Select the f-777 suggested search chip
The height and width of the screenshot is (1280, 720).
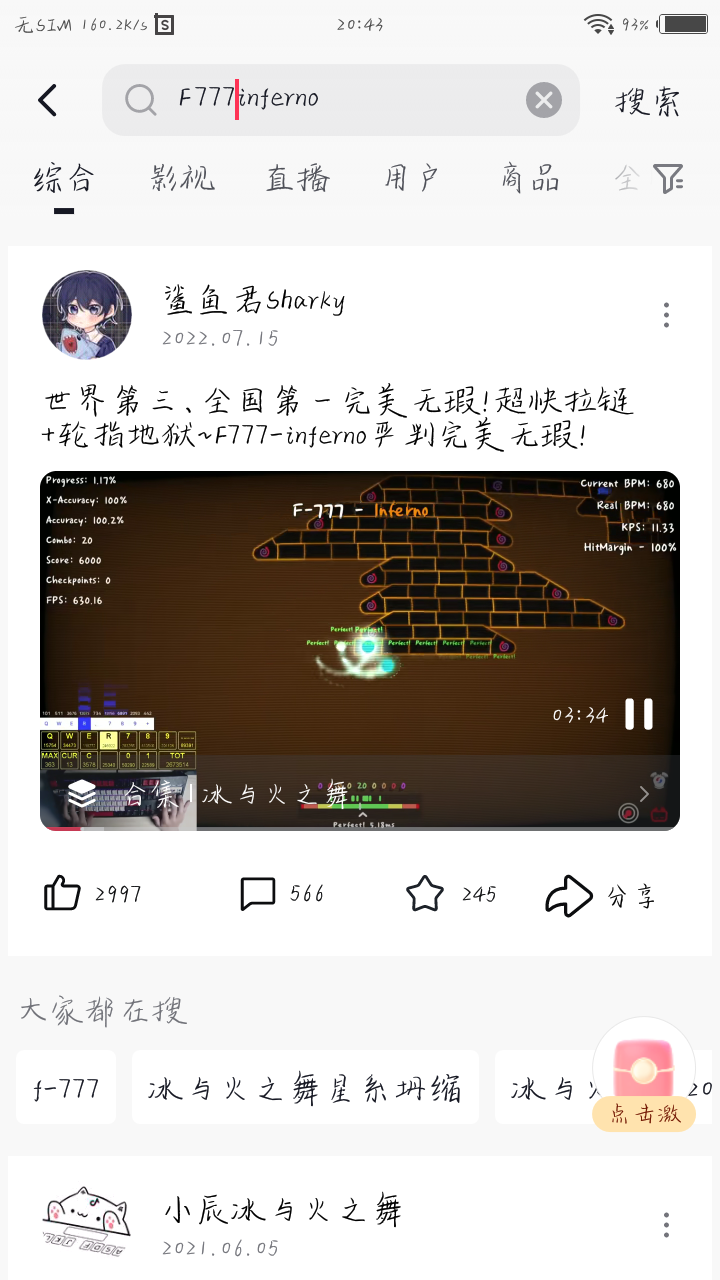coord(66,1087)
